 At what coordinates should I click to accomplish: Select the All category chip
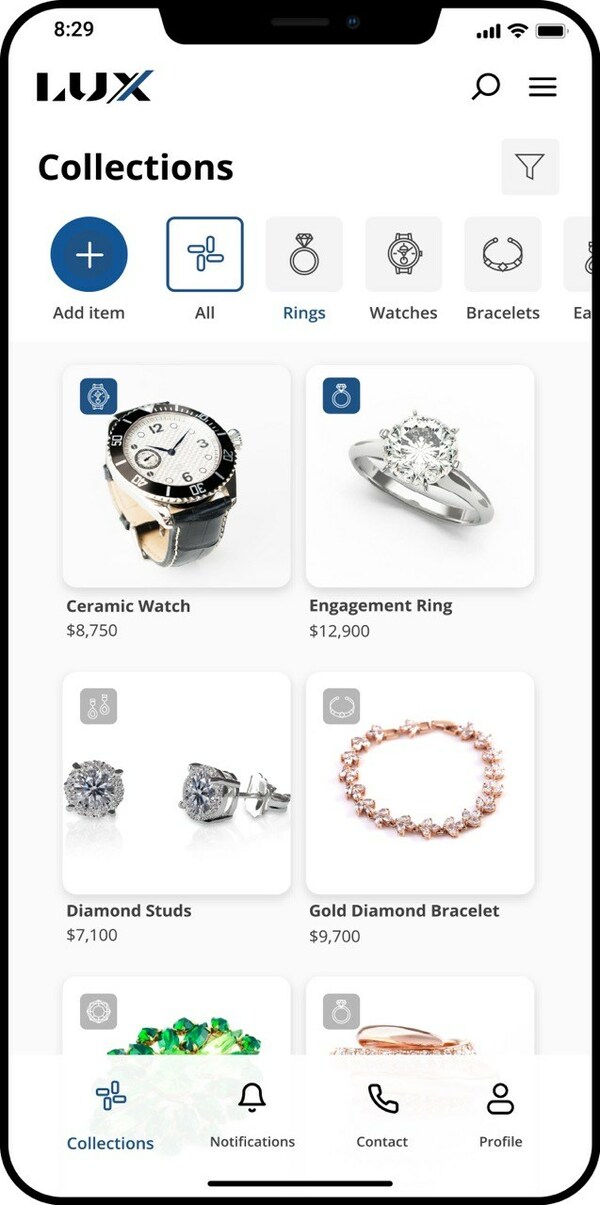(x=204, y=255)
